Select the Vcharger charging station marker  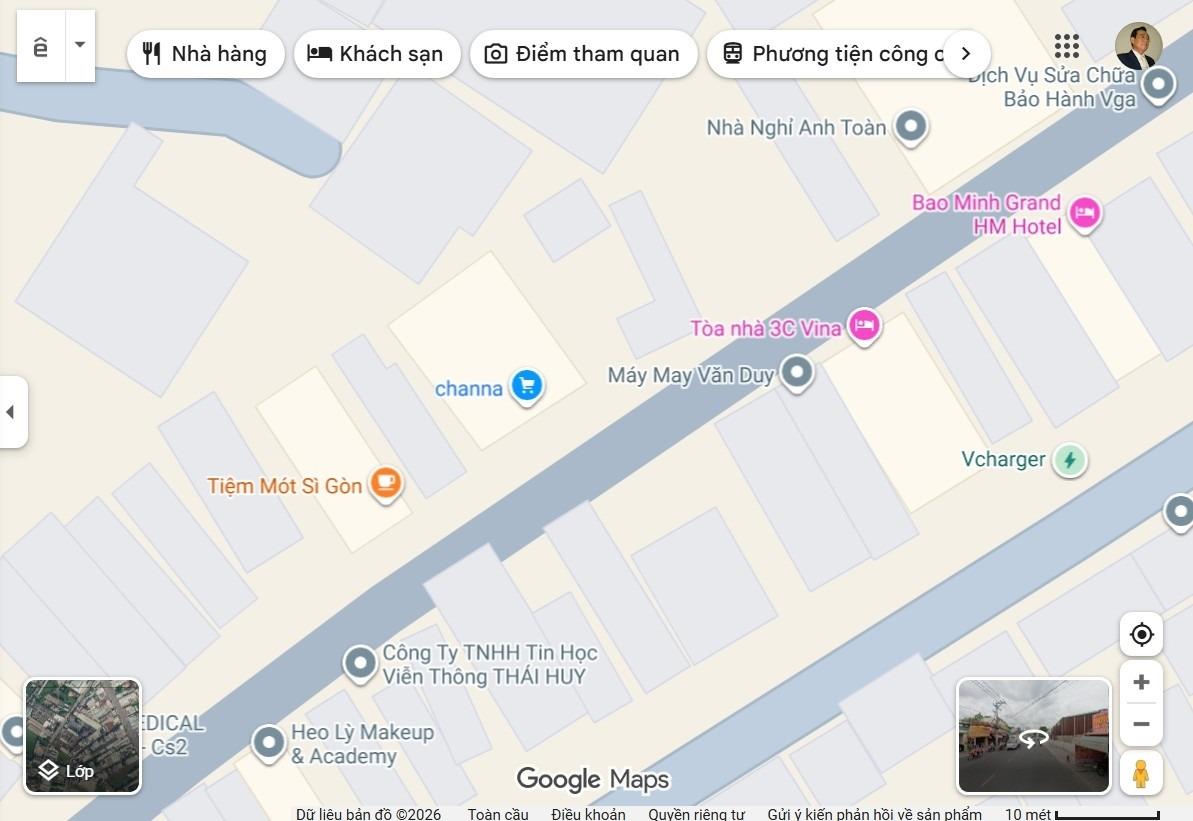[x=1070, y=460]
